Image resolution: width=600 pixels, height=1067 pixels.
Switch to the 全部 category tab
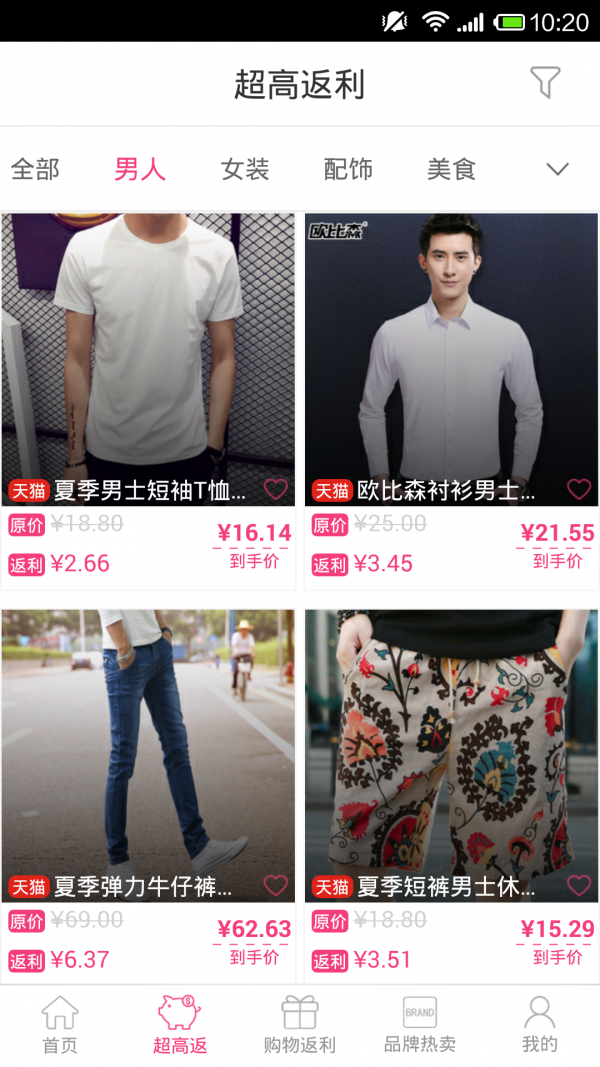(x=36, y=169)
